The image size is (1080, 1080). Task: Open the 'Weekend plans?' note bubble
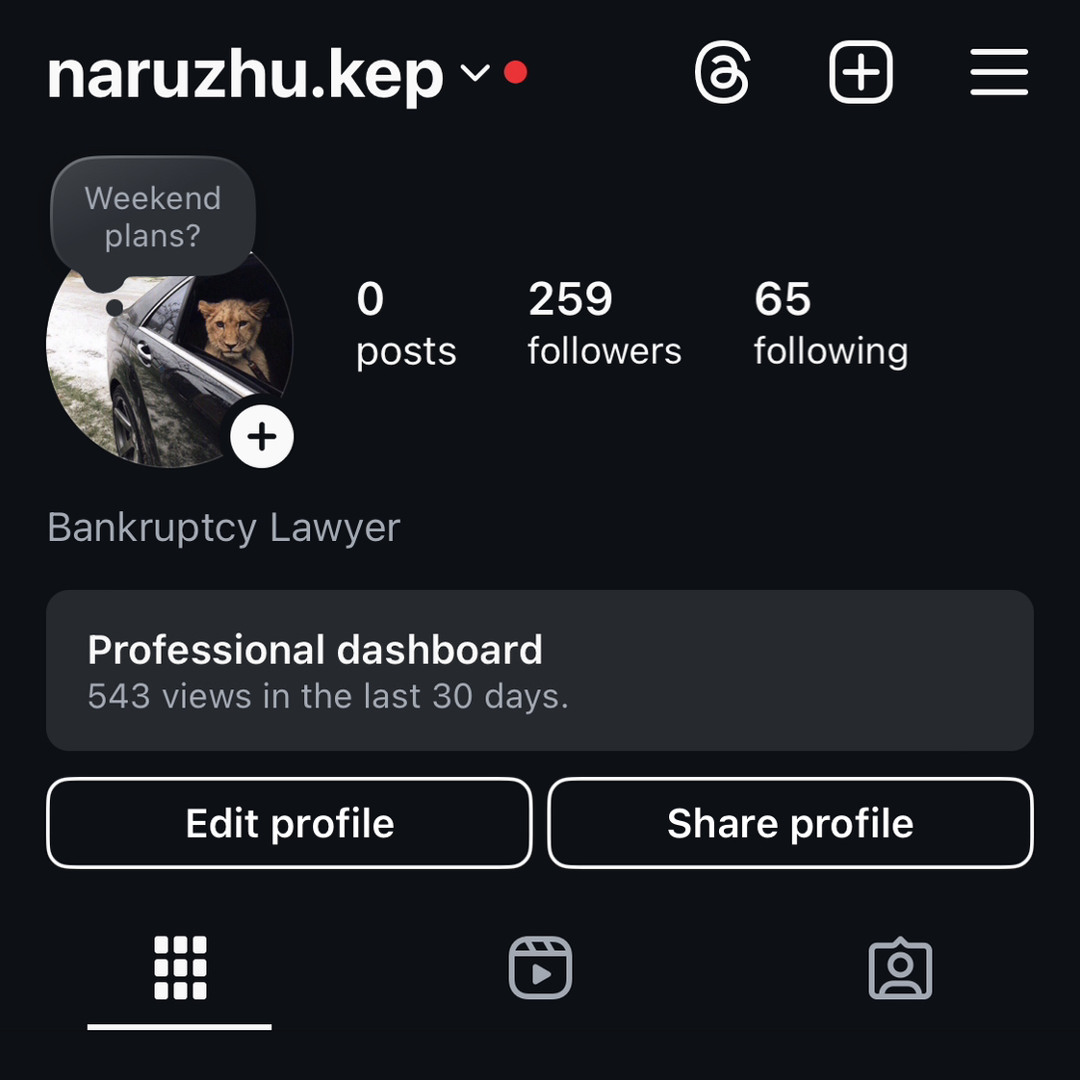pos(153,216)
